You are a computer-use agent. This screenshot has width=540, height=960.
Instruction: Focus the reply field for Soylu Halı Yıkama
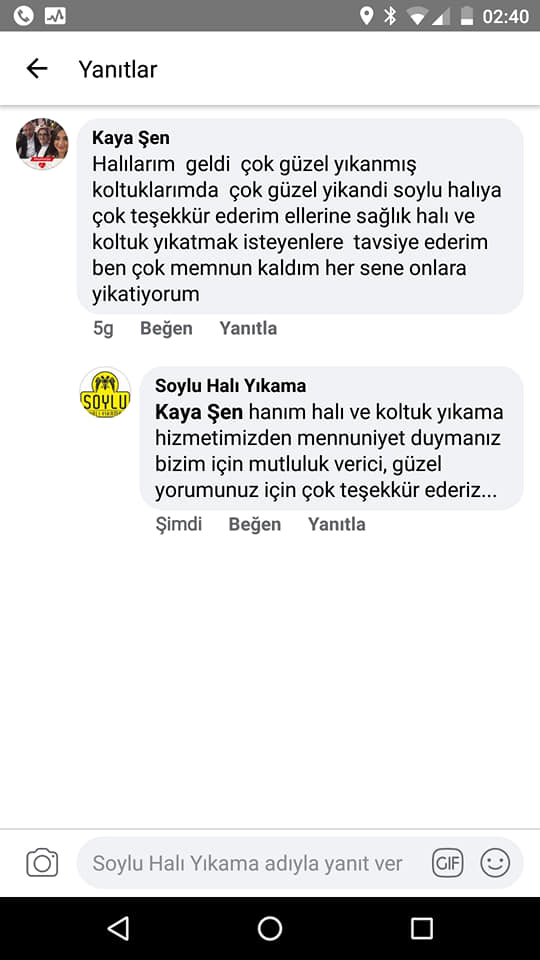pyautogui.click(x=247, y=863)
